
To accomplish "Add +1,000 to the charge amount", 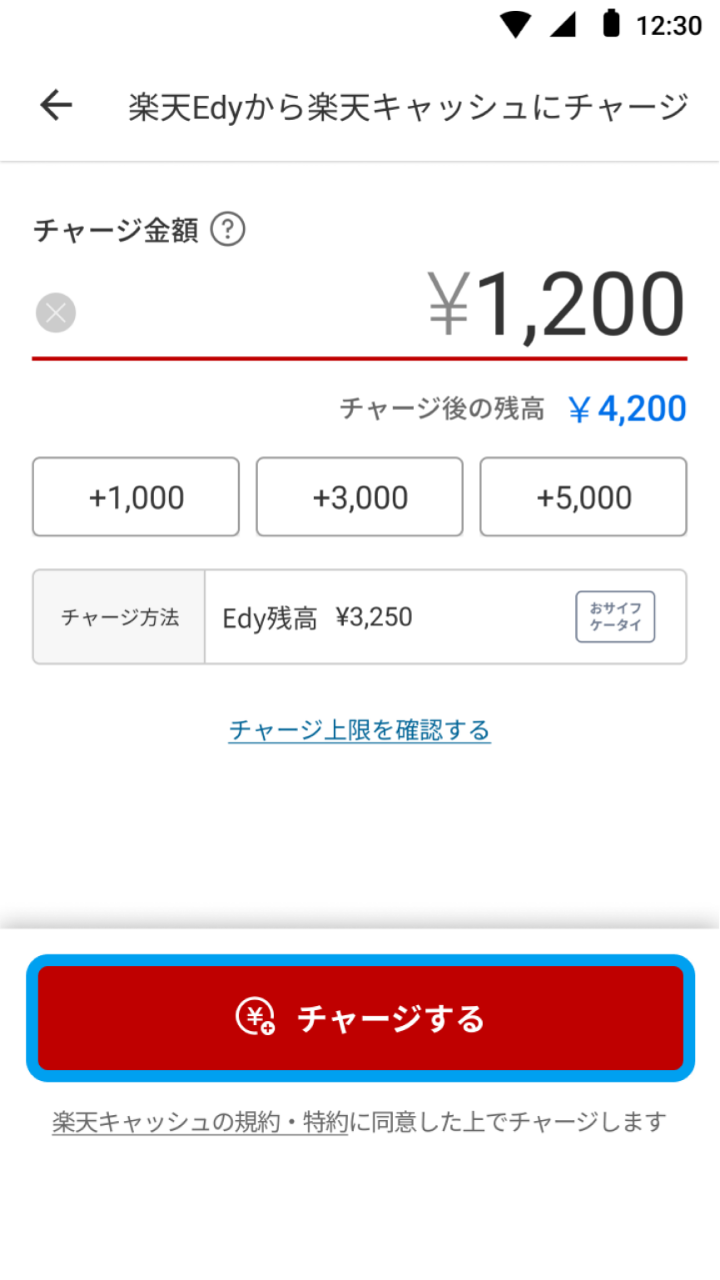I will (x=136, y=497).
